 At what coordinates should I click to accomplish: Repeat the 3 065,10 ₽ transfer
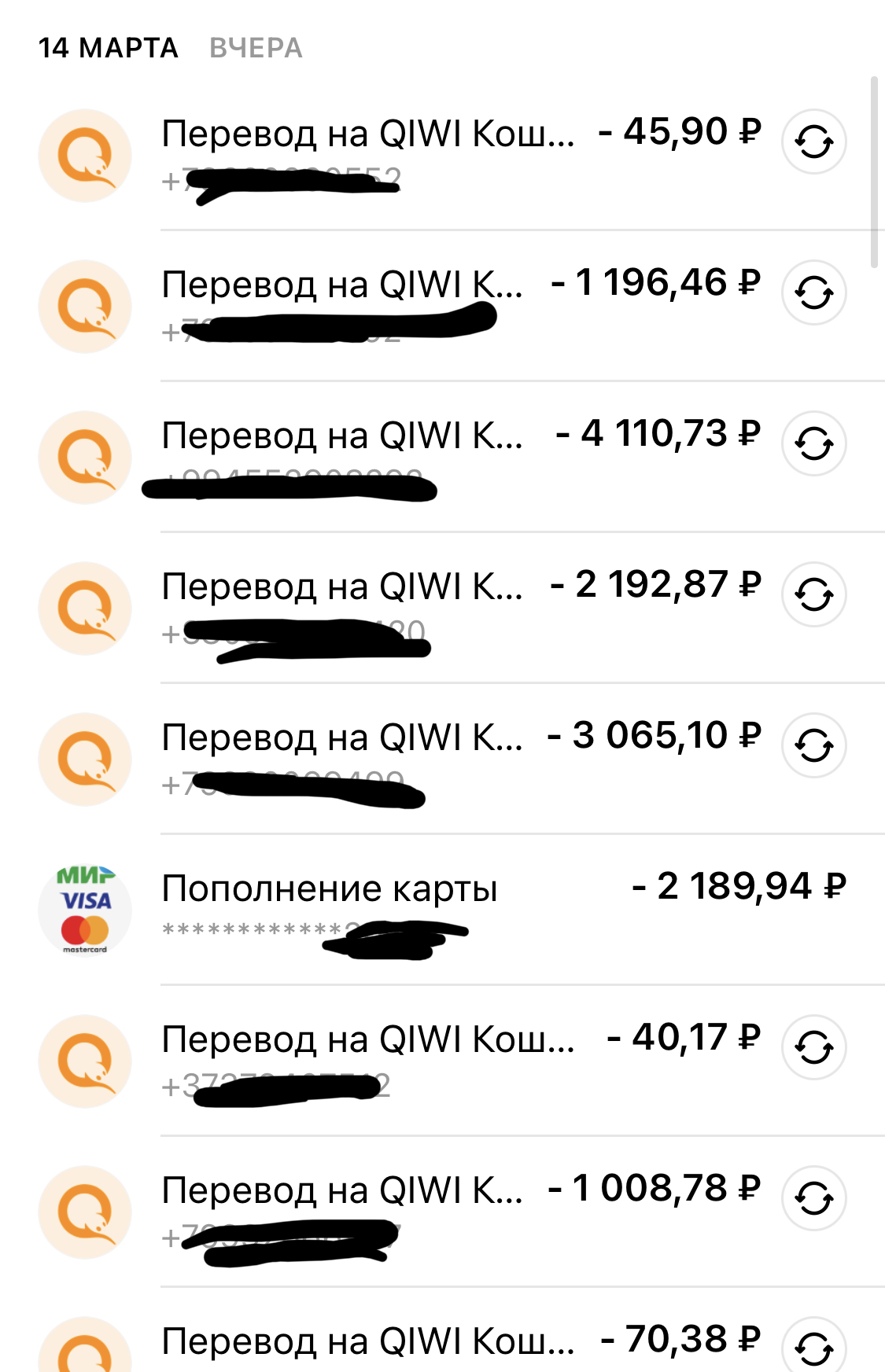(813, 746)
